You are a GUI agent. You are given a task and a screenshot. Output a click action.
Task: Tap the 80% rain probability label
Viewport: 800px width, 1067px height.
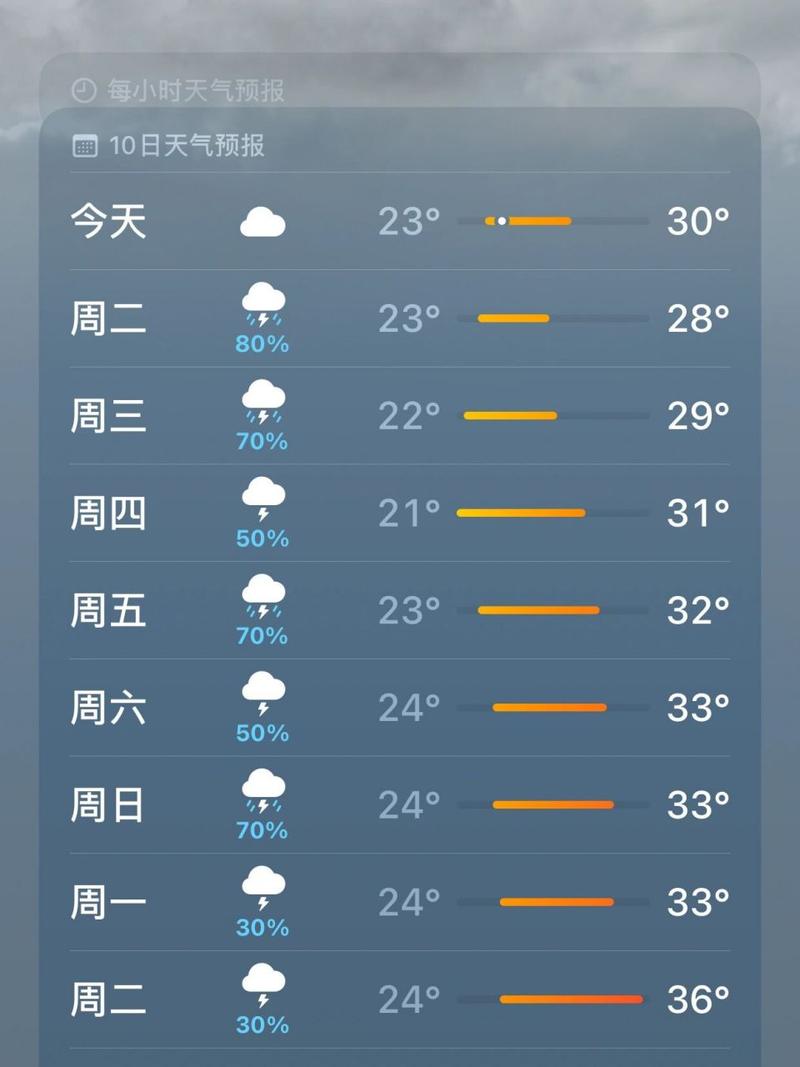(262, 345)
